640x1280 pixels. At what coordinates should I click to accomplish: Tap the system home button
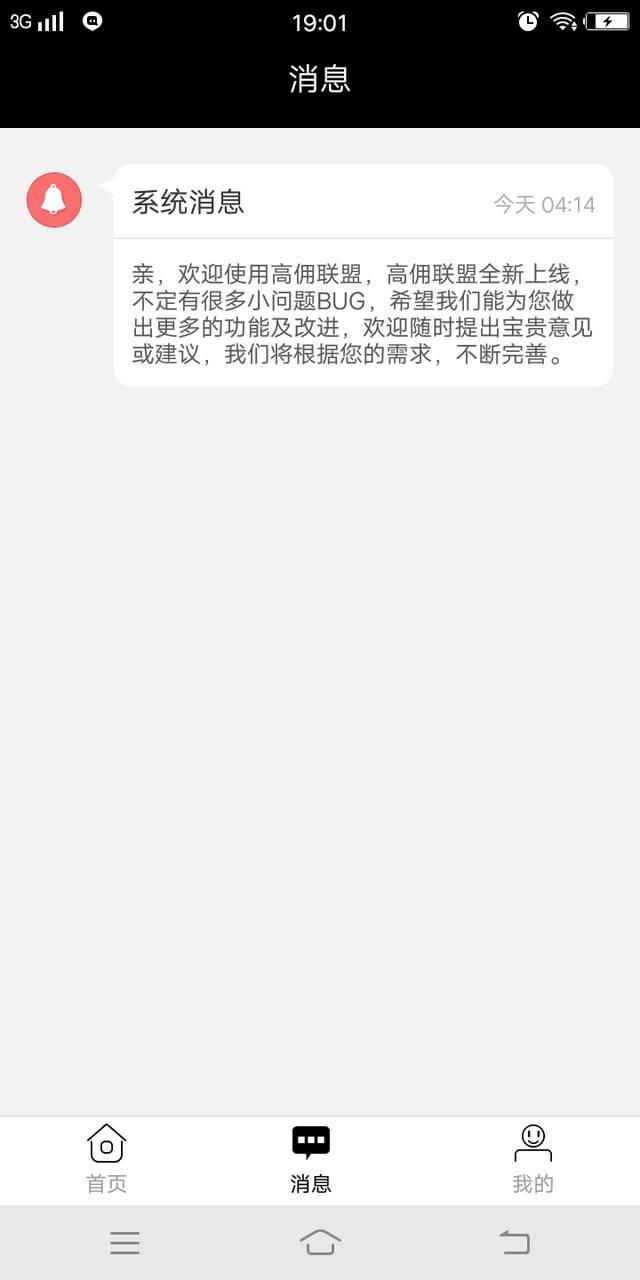coord(320,1242)
